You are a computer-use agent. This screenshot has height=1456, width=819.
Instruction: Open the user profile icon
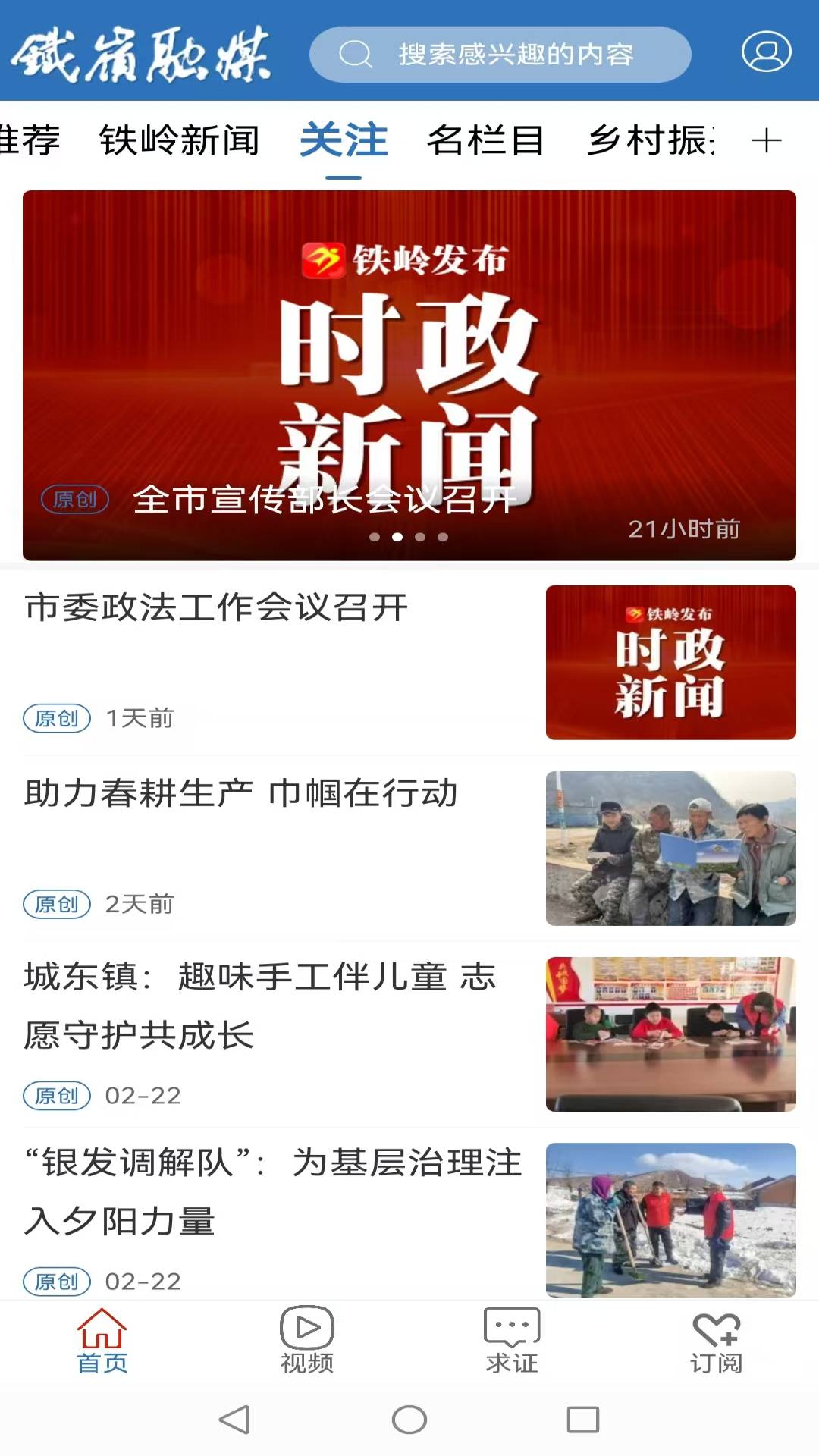766,52
